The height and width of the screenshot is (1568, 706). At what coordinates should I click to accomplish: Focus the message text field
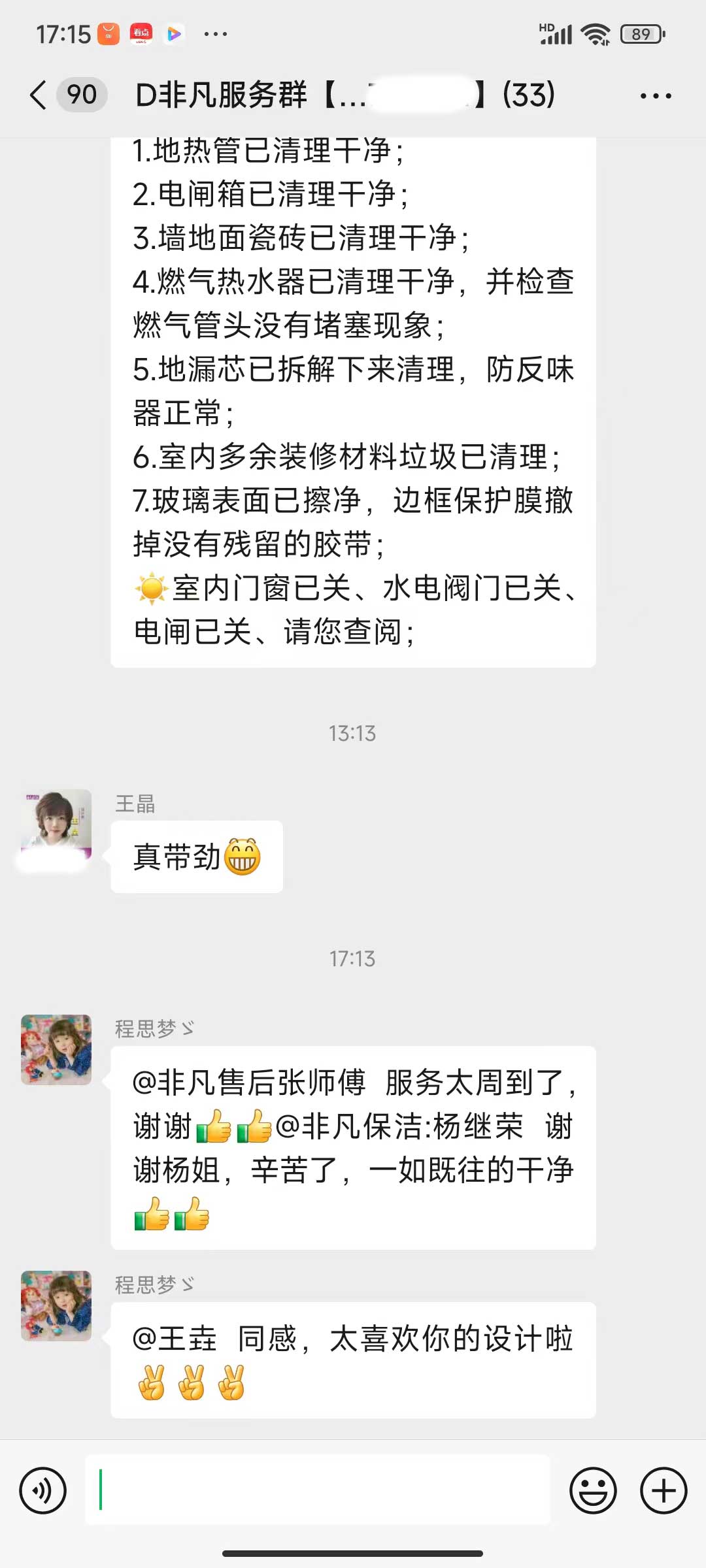coord(318,1490)
